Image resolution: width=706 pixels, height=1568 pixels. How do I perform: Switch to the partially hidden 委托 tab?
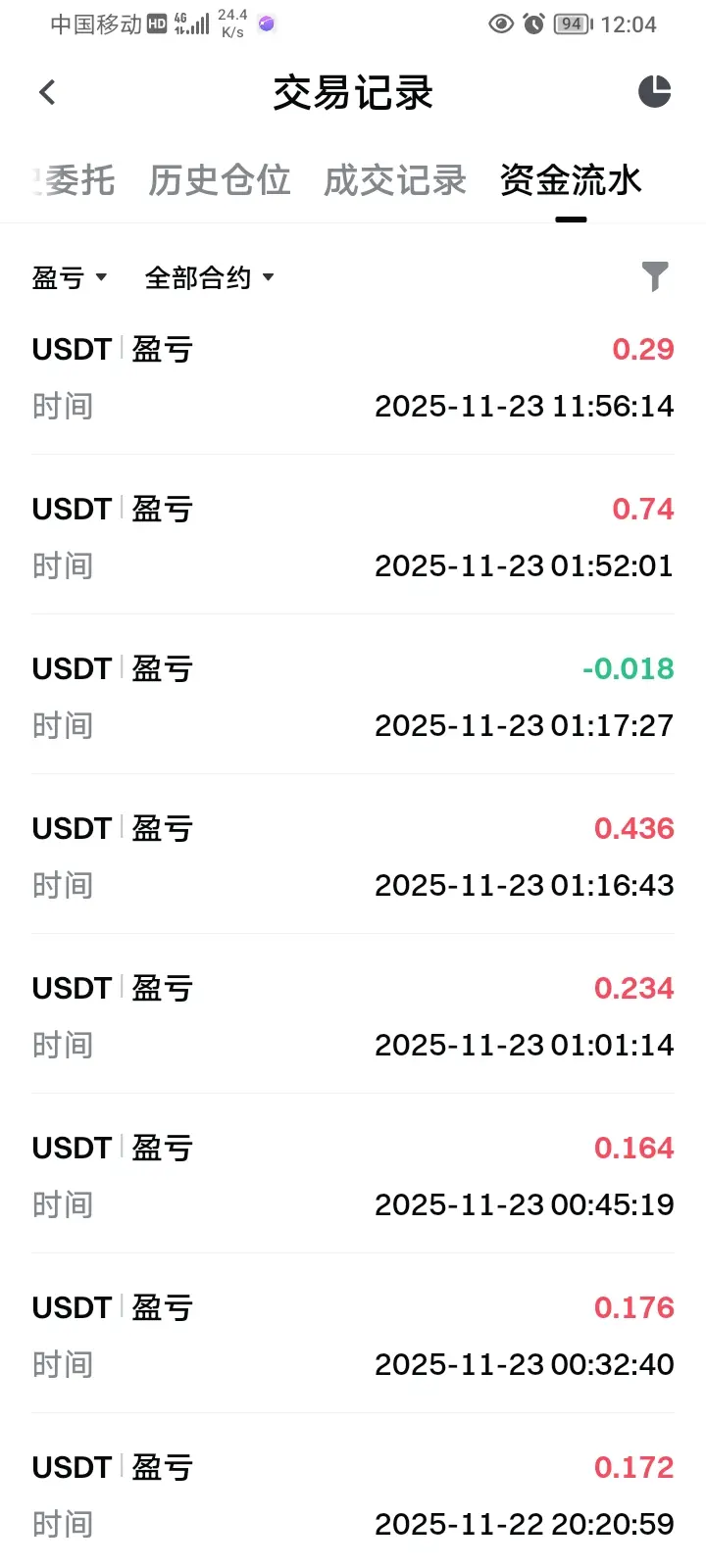point(76,180)
